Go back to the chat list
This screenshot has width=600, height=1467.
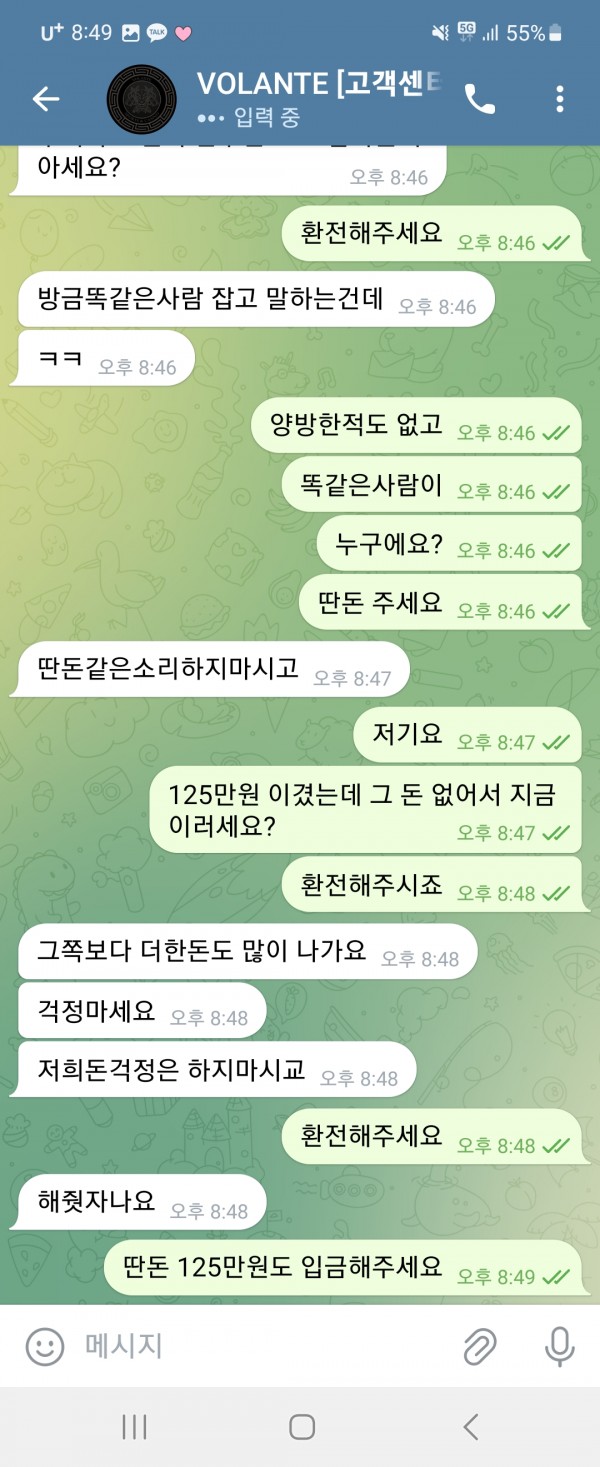pyautogui.click(x=46, y=98)
